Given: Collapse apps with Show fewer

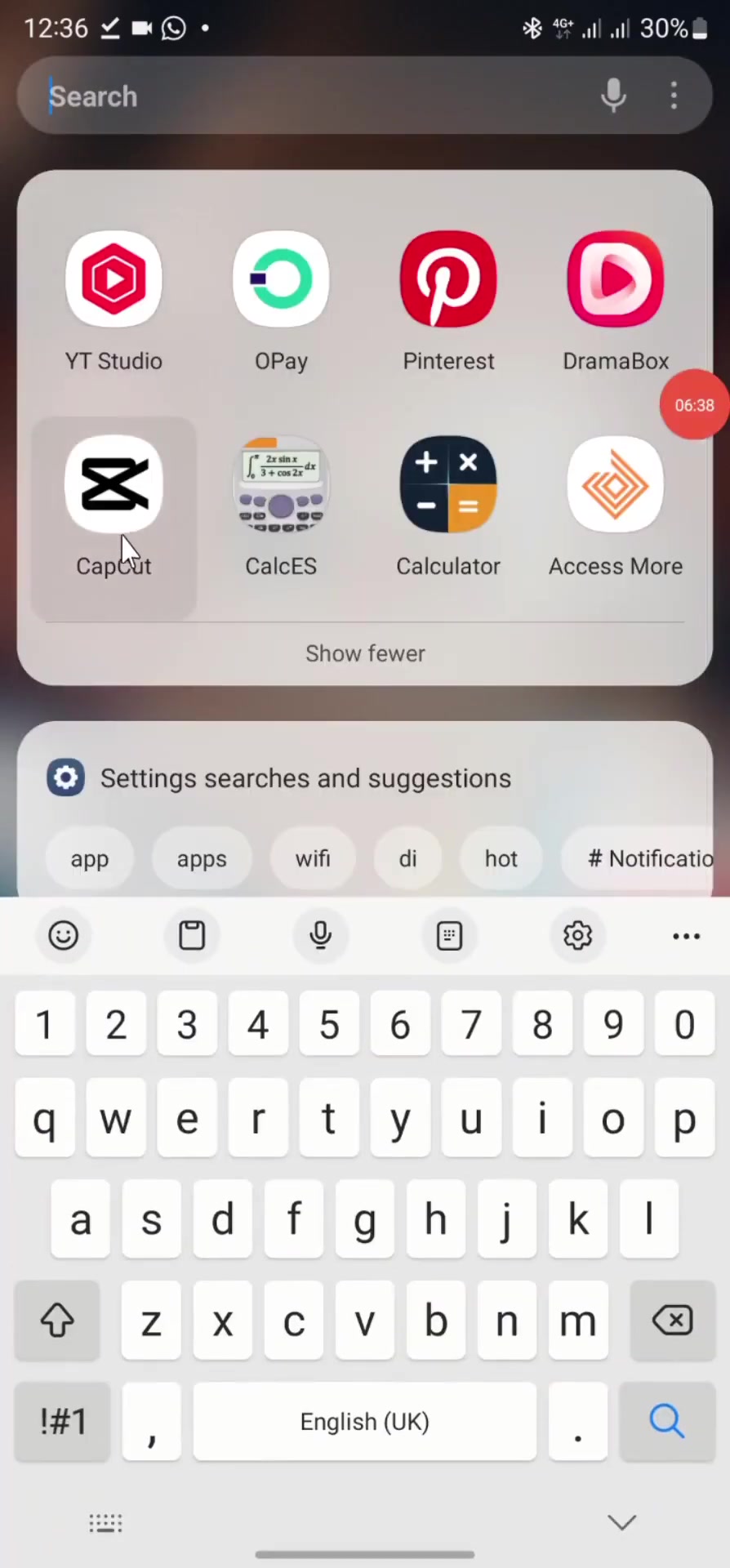Looking at the screenshot, I should click(x=365, y=653).
